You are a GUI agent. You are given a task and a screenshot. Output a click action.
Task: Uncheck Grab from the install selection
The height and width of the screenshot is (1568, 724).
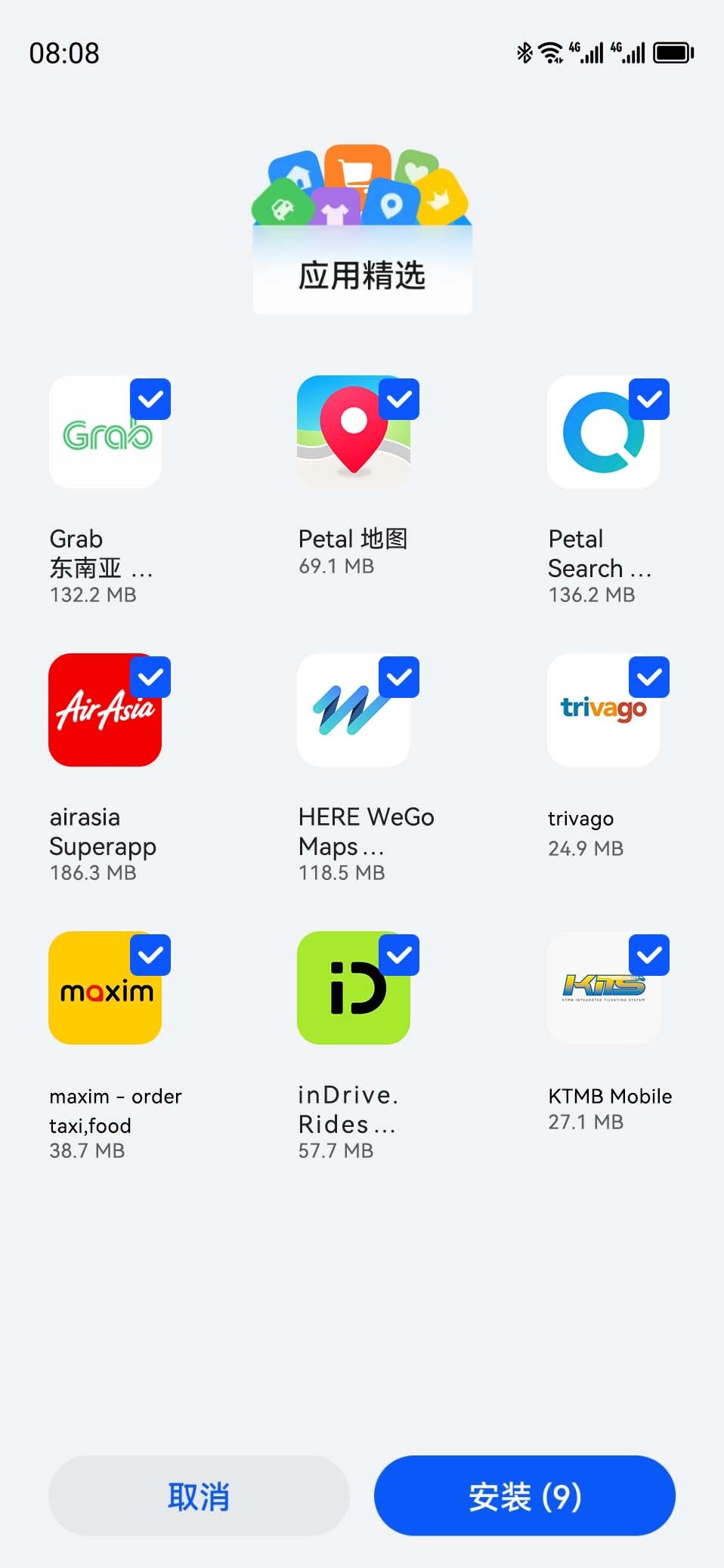[x=150, y=399]
